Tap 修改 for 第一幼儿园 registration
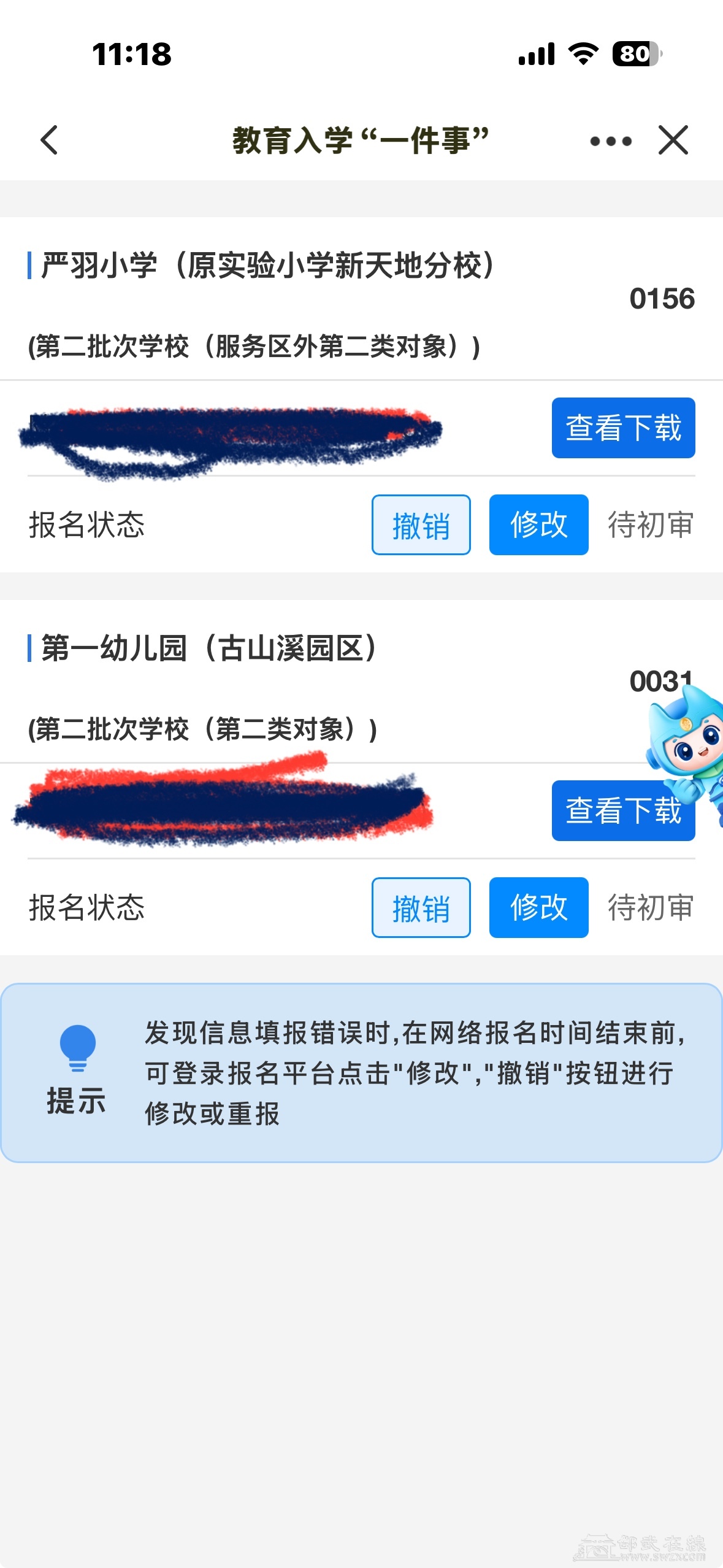 point(538,908)
